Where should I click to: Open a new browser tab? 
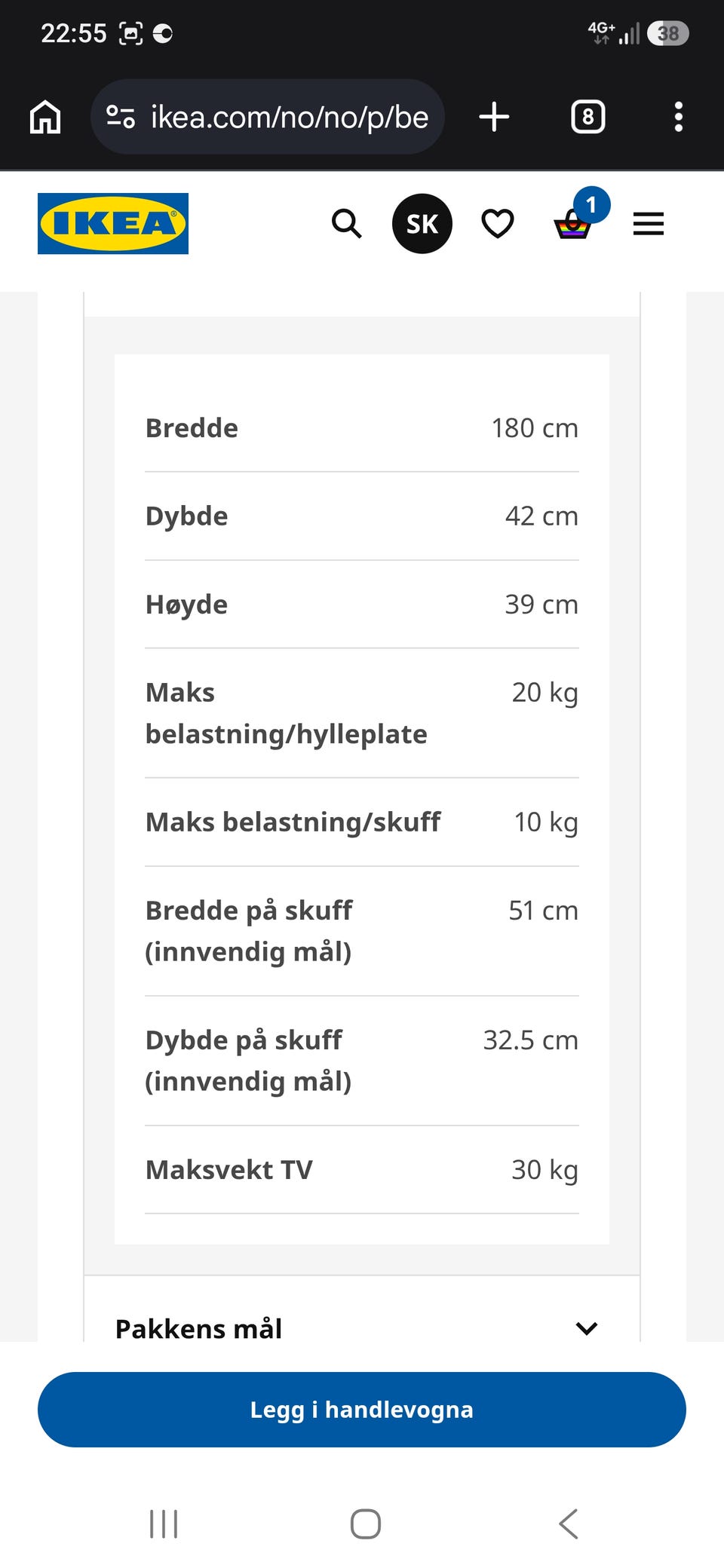495,117
